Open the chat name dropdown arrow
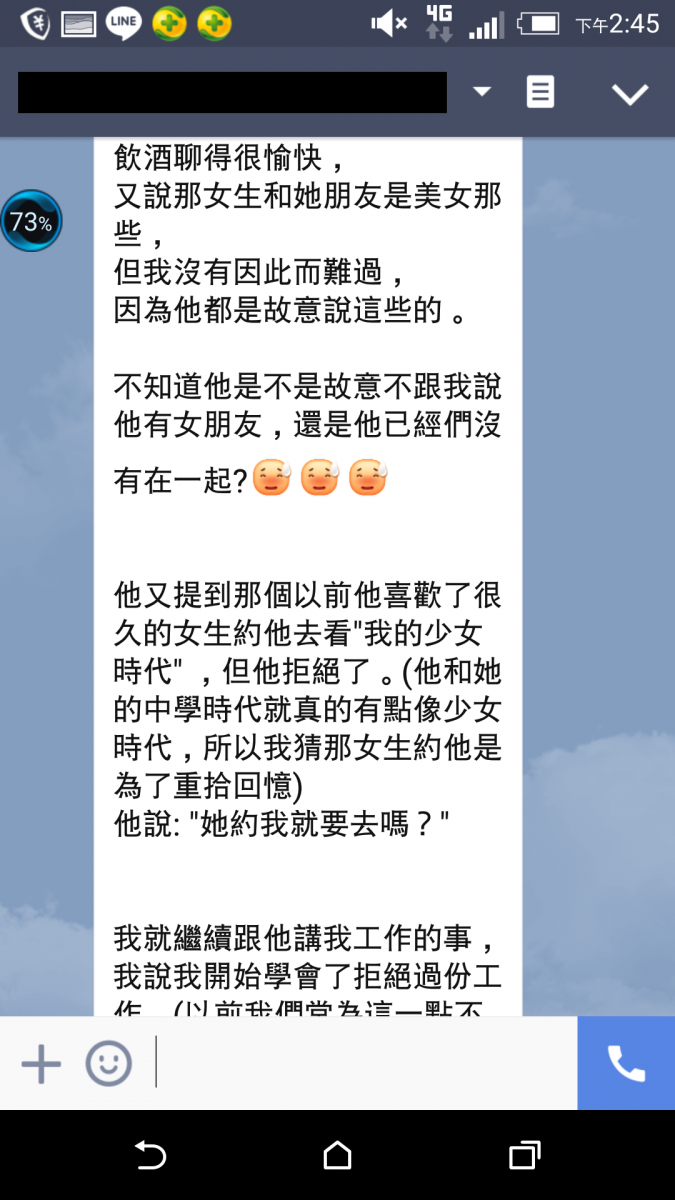This screenshot has width=675, height=1200. click(x=482, y=92)
